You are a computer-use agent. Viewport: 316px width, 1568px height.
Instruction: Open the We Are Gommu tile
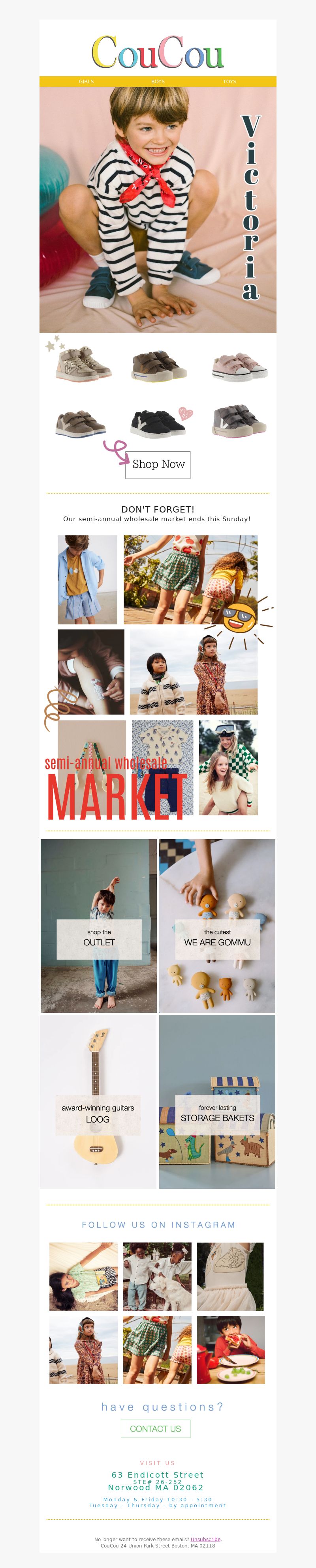coord(217,925)
